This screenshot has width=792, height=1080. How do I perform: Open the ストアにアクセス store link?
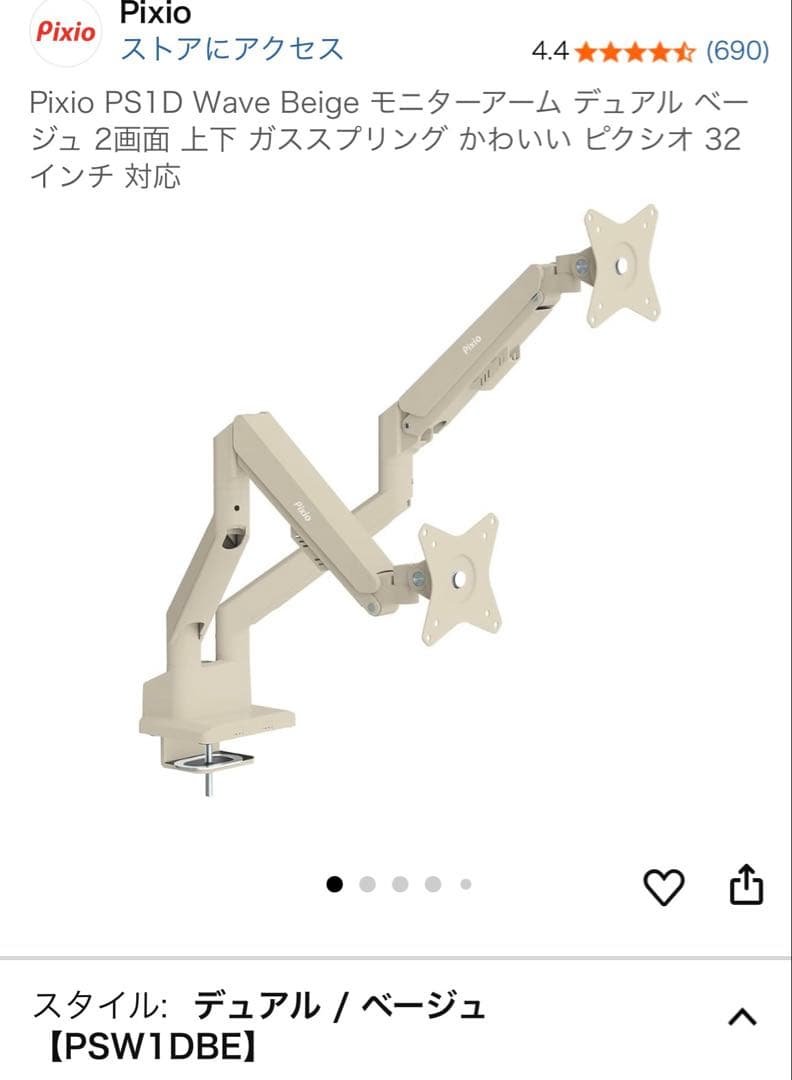pos(232,48)
